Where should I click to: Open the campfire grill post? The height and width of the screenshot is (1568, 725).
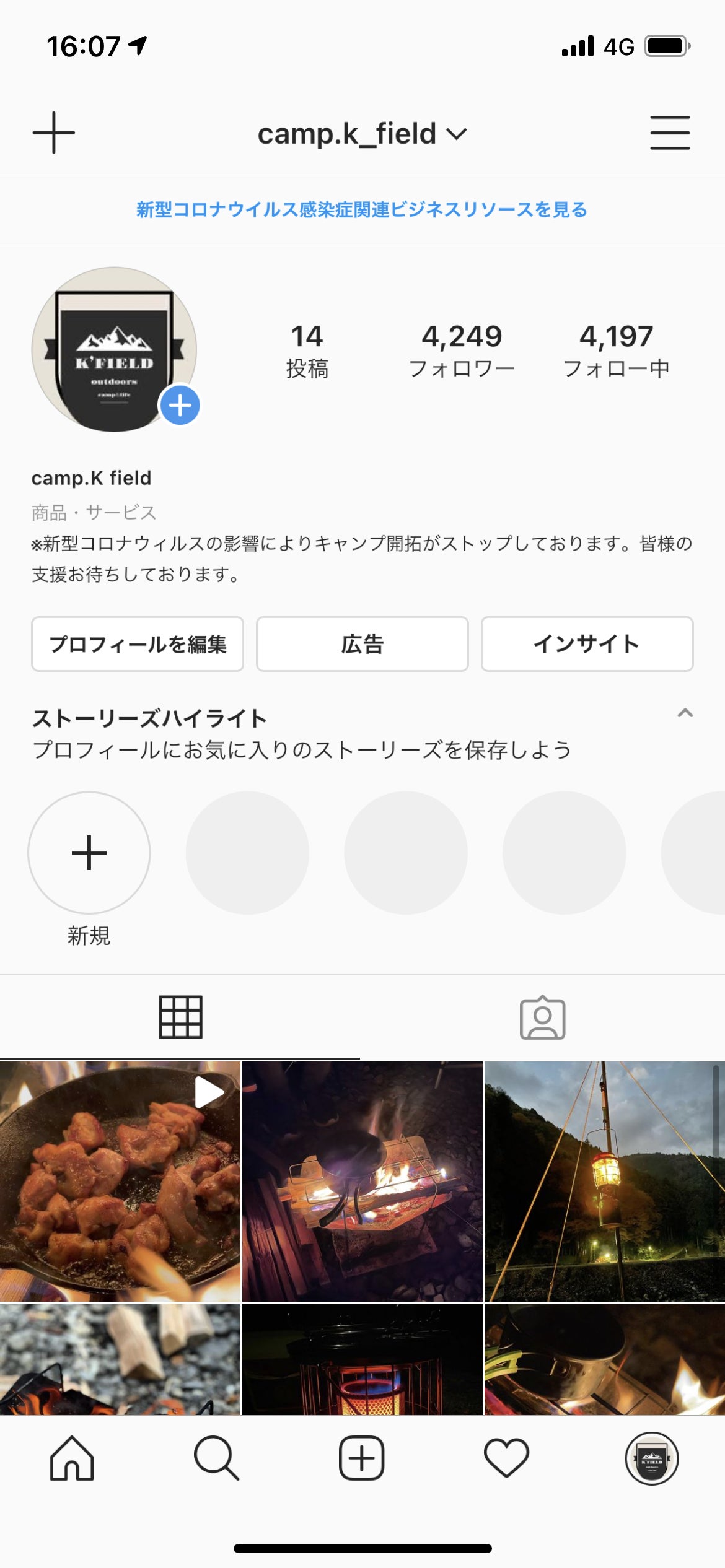pos(362,1181)
